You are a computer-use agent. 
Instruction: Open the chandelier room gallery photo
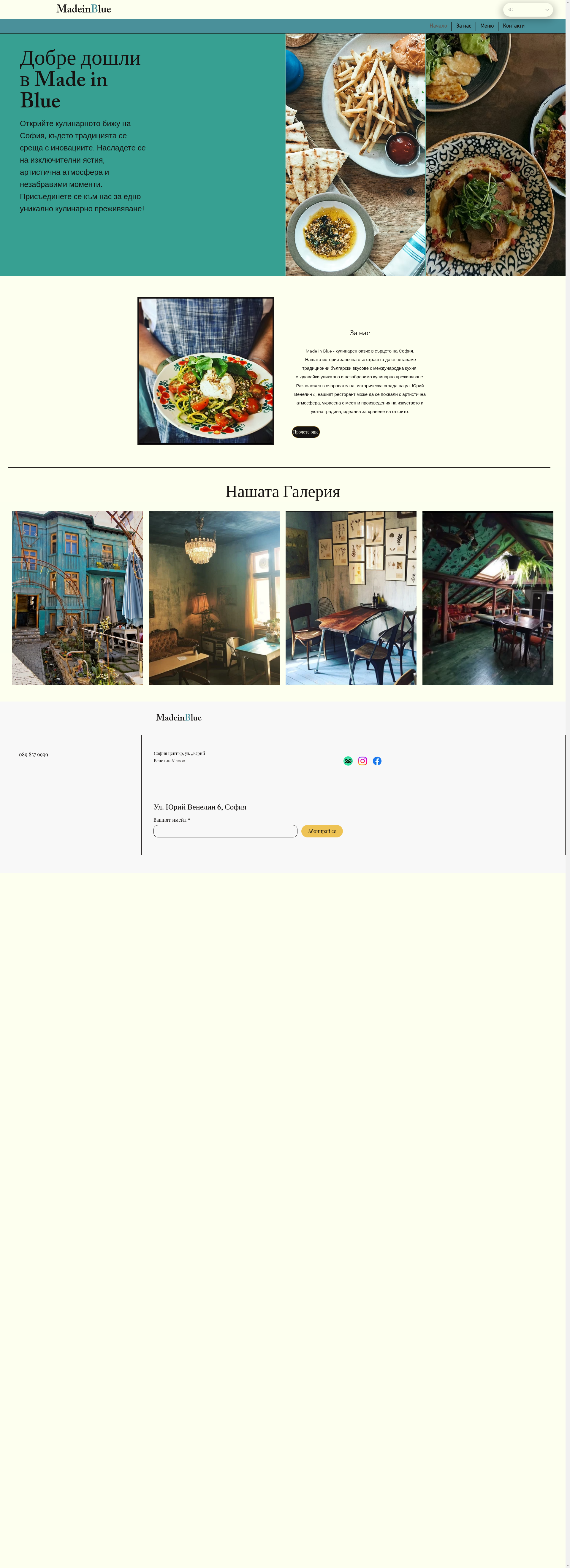tap(214, 598)
